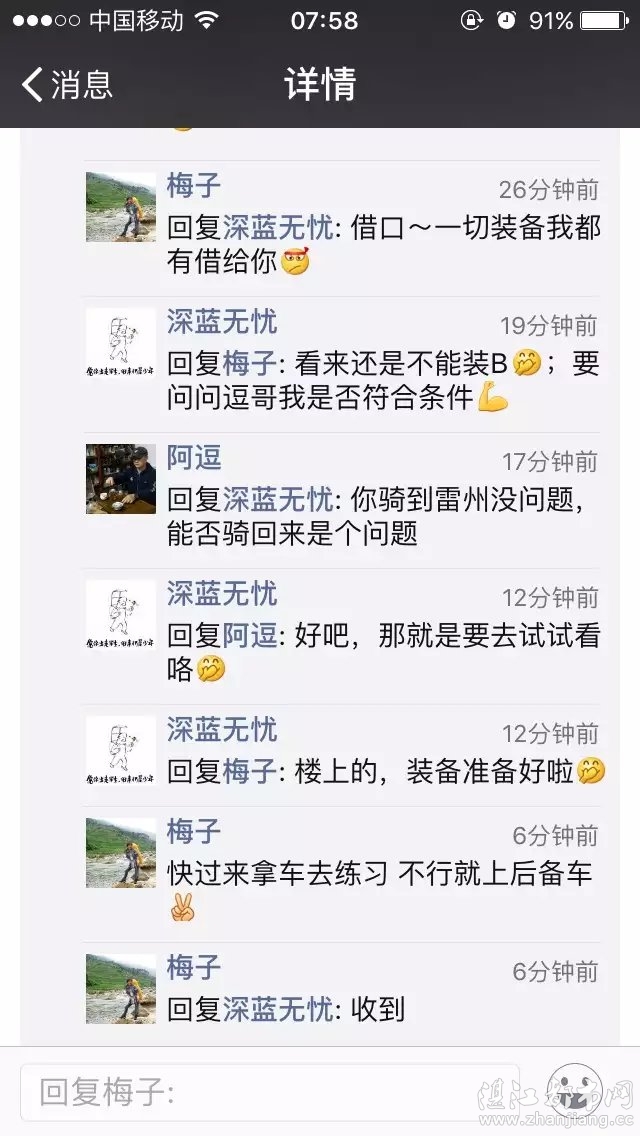The height and width of the screenshot is (1136, 640).
Task: Tap 深蓝无忧's comment 看来还是不能装B
Action: tap(384, 380)
